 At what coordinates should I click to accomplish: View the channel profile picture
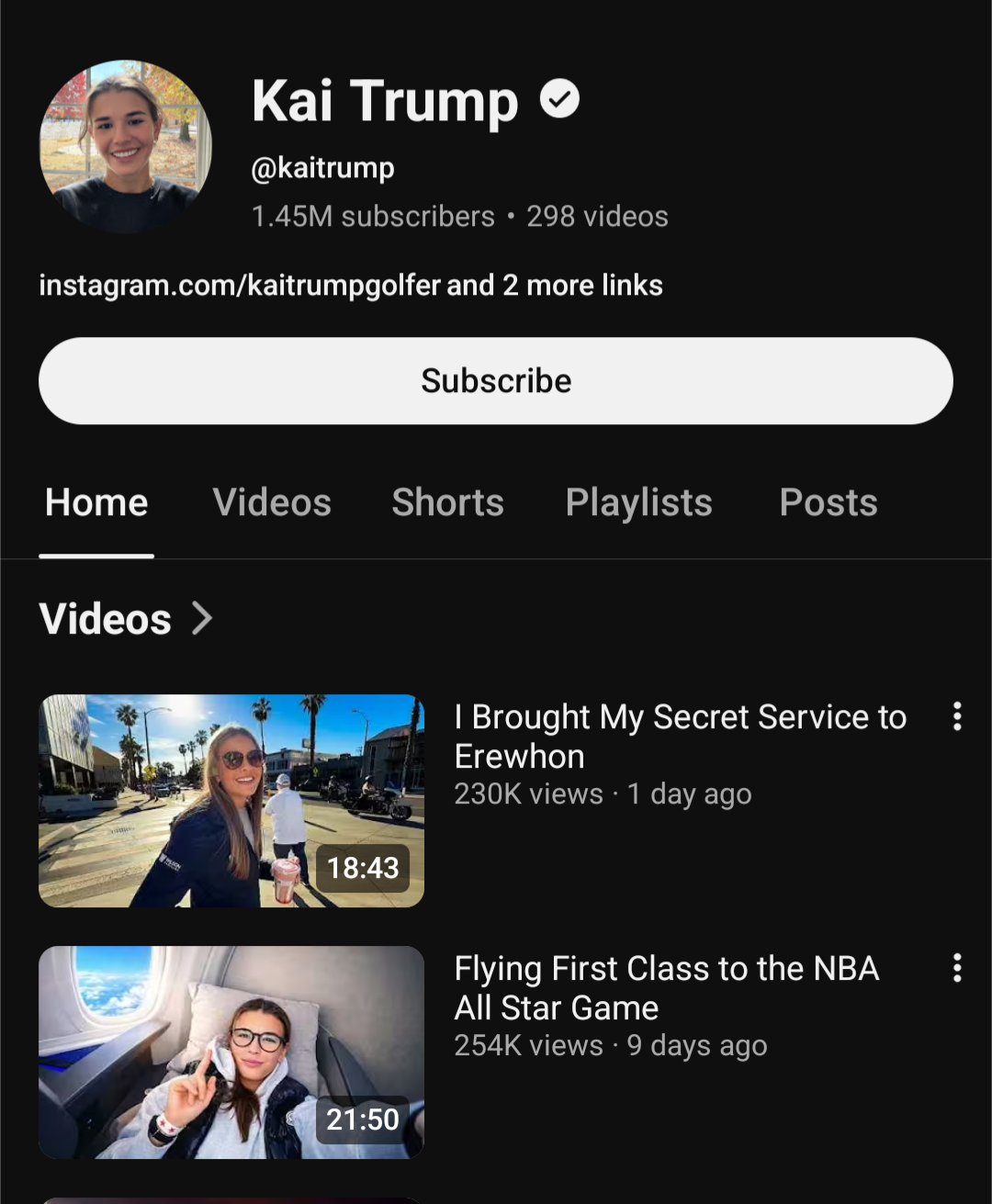[x=126, y=146]
